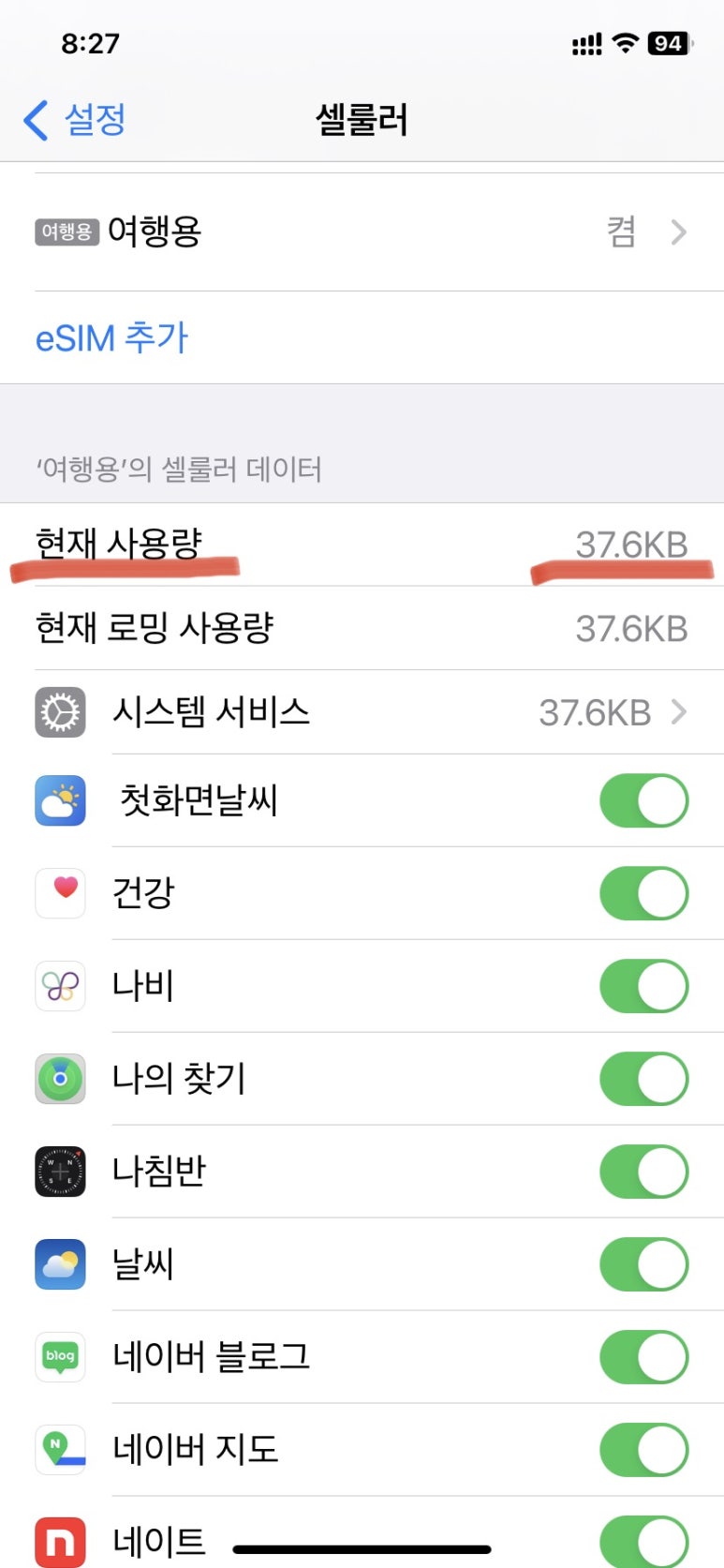Go back to 설정
The width and height of the screenshot is (724, 1568).
point(75,120)
